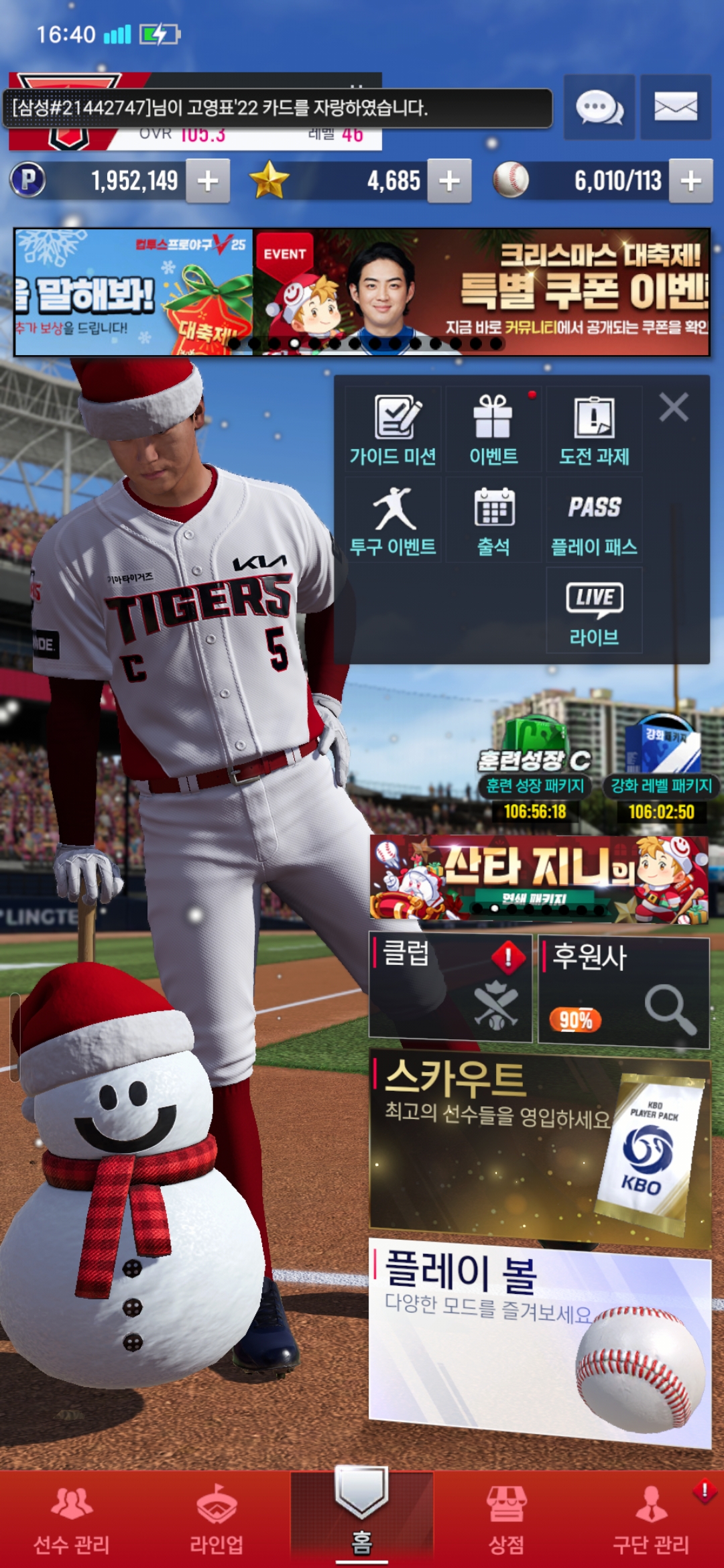The height and width of the screenshot is (1568, 724).
Task: Open the chat speech bubble icon
Action: point(599,107)
